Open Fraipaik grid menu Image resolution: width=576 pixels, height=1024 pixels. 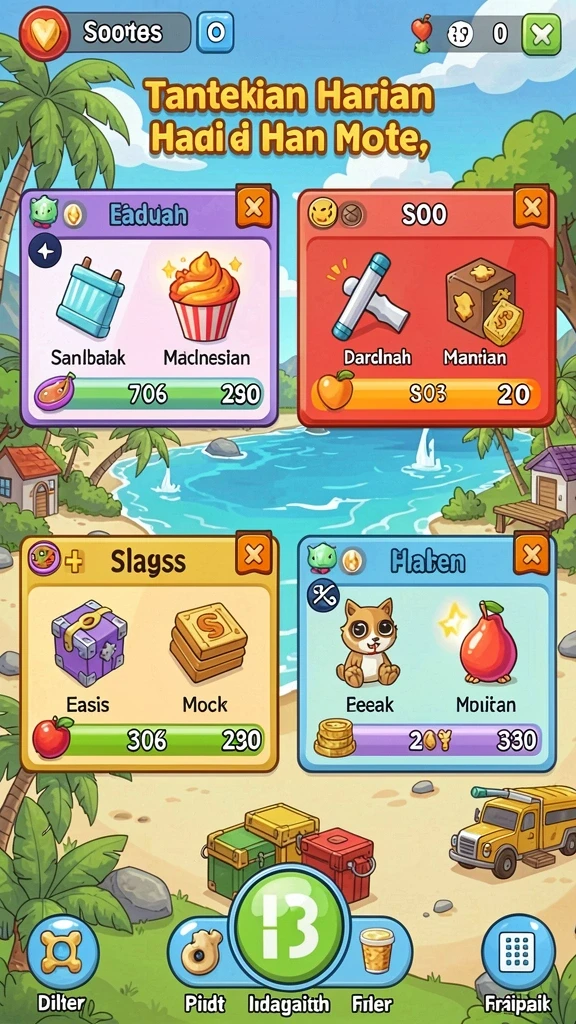(518, 951)
